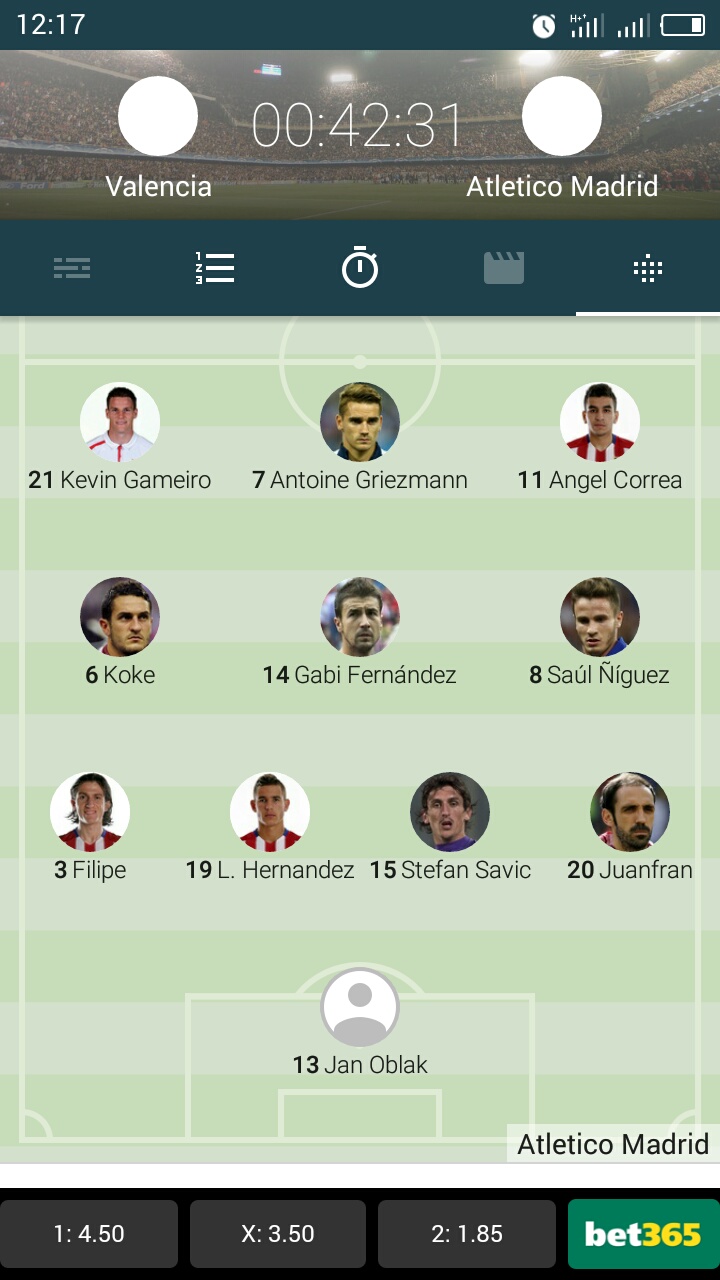View Angel Correa's player details
The height and width of the screenshot is (1280, 720).
[x=600, y=423]
